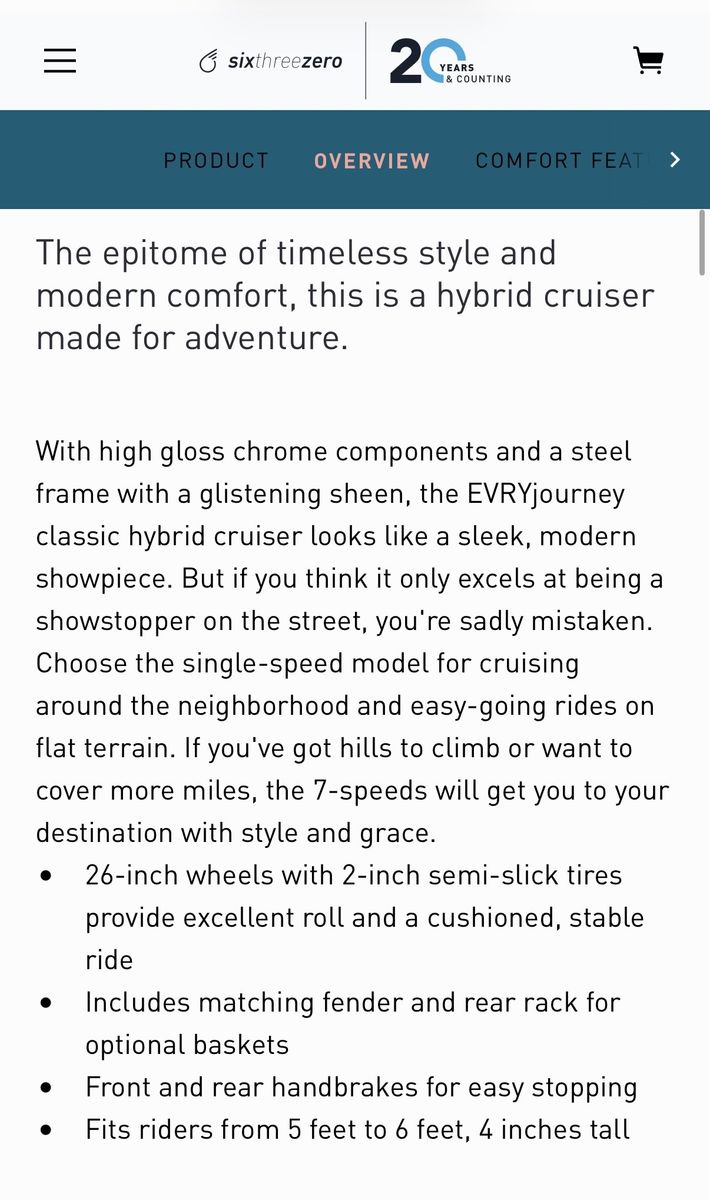Tap the right arrow to show more tabs

[675, 160]
